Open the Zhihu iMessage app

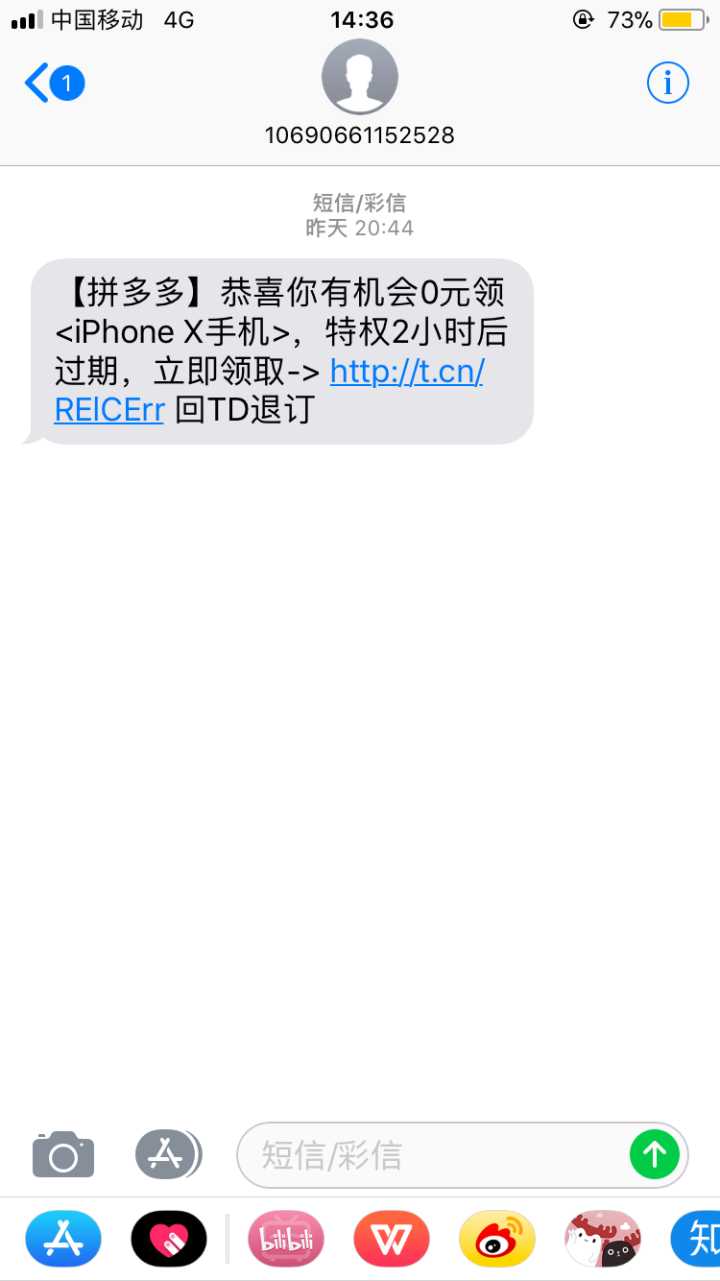coord(698,1239)
